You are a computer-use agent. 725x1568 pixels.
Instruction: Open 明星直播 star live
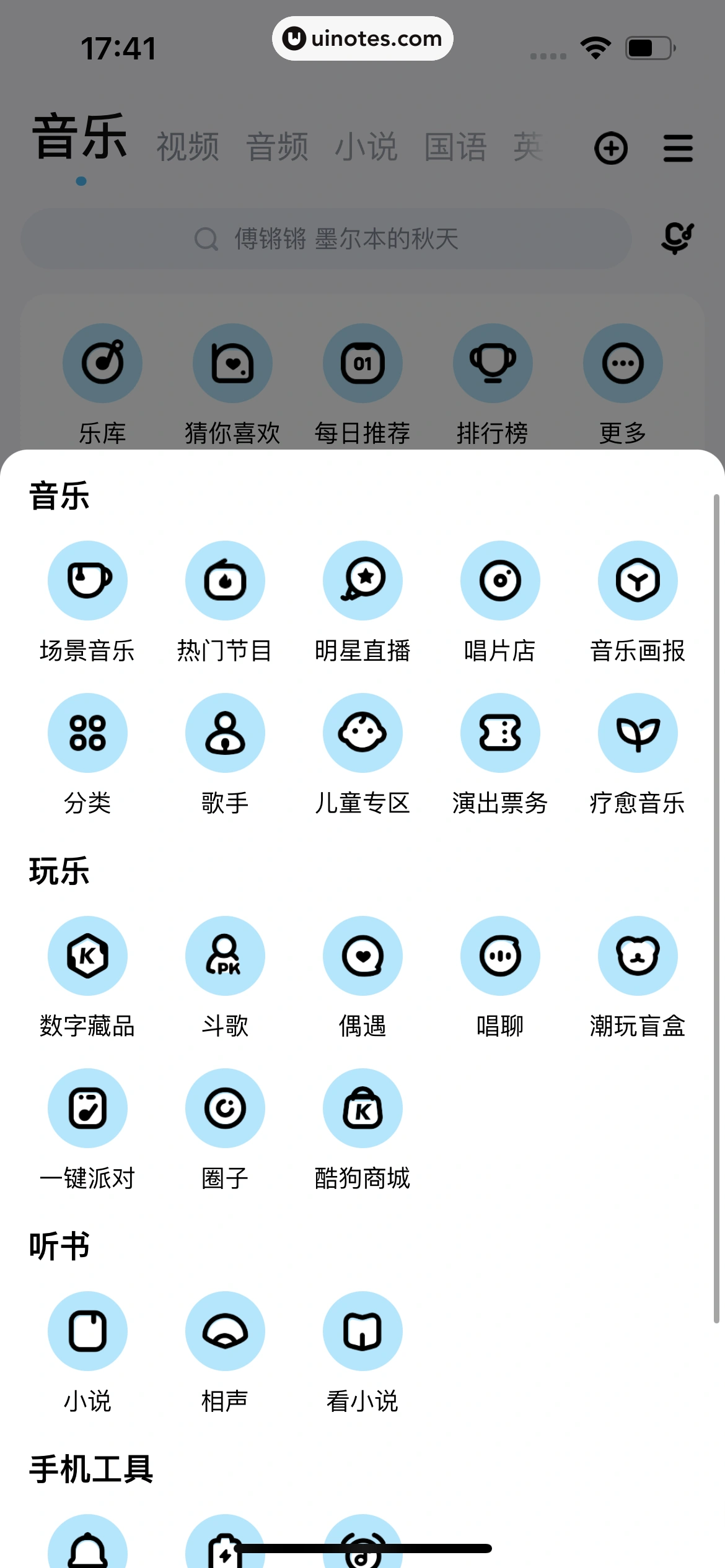pyautogui.click(x=362, y=581)
